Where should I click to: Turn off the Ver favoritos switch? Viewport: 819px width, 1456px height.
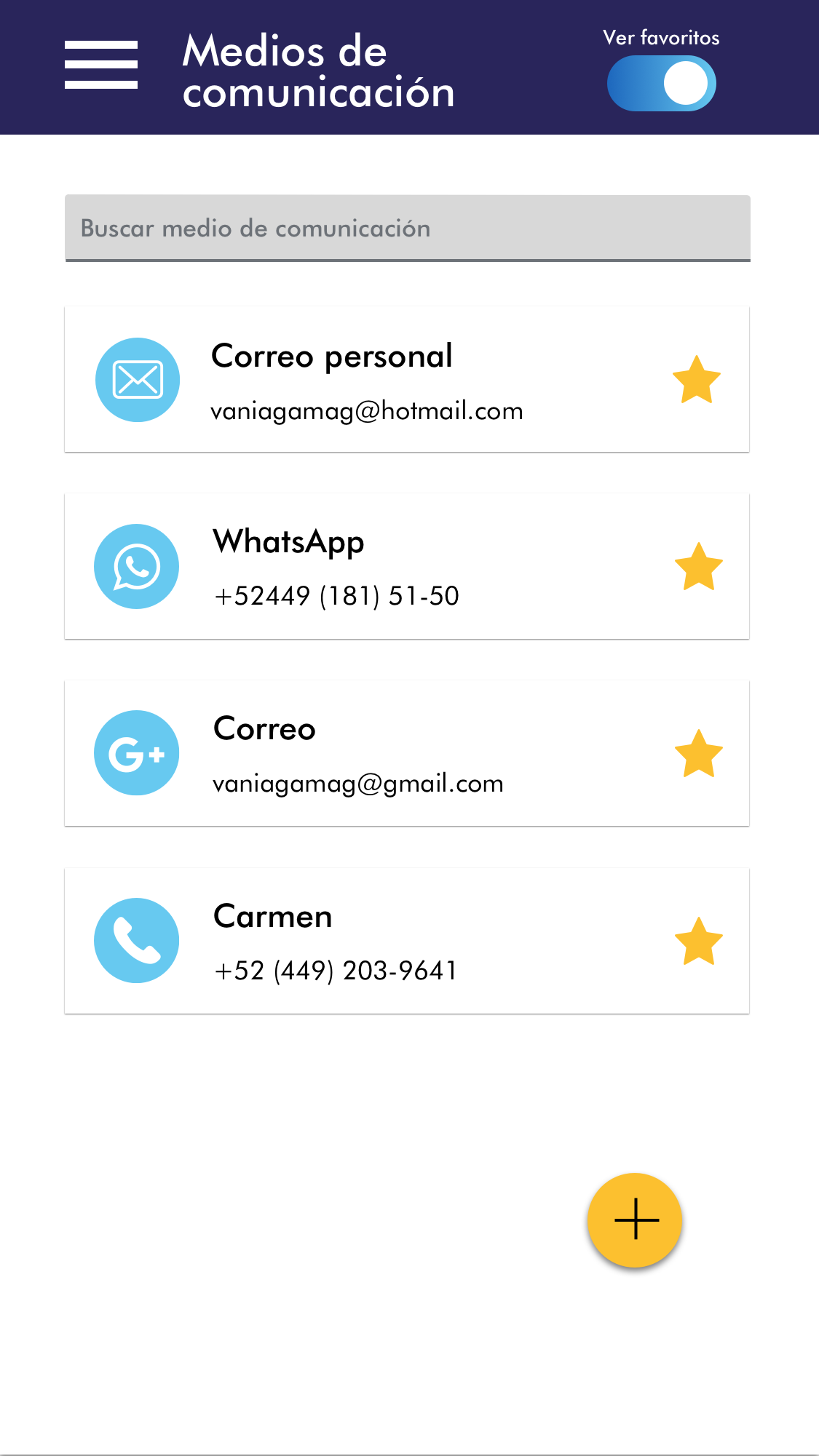661,84
